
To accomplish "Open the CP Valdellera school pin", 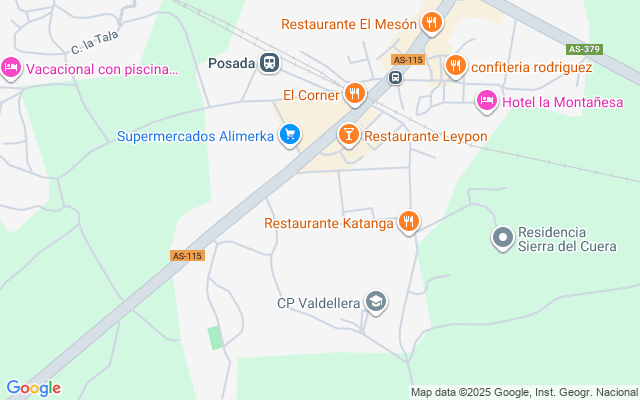I will (x=376, y=302).
